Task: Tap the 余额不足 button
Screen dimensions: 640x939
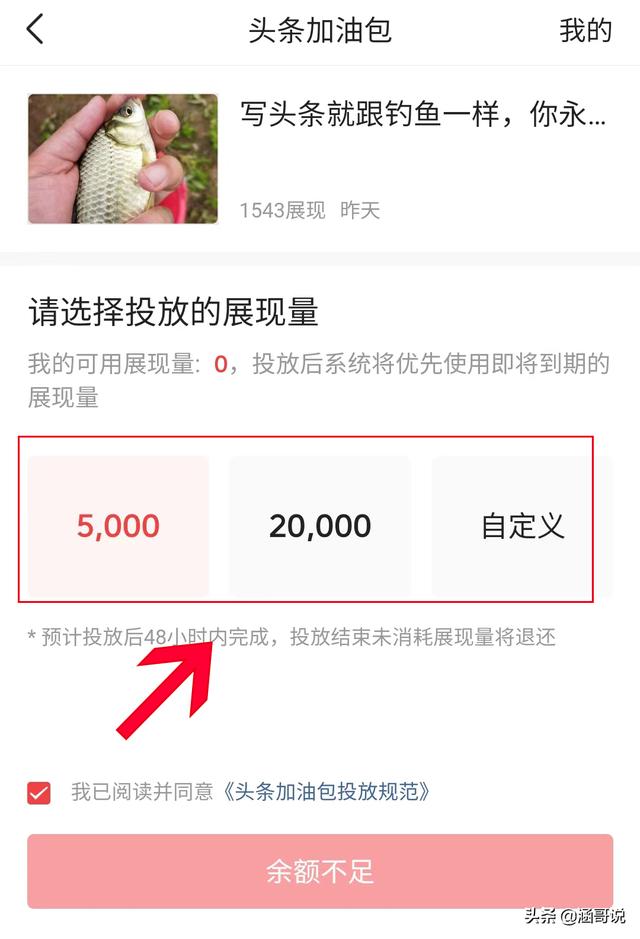Action: coord(320,871)
